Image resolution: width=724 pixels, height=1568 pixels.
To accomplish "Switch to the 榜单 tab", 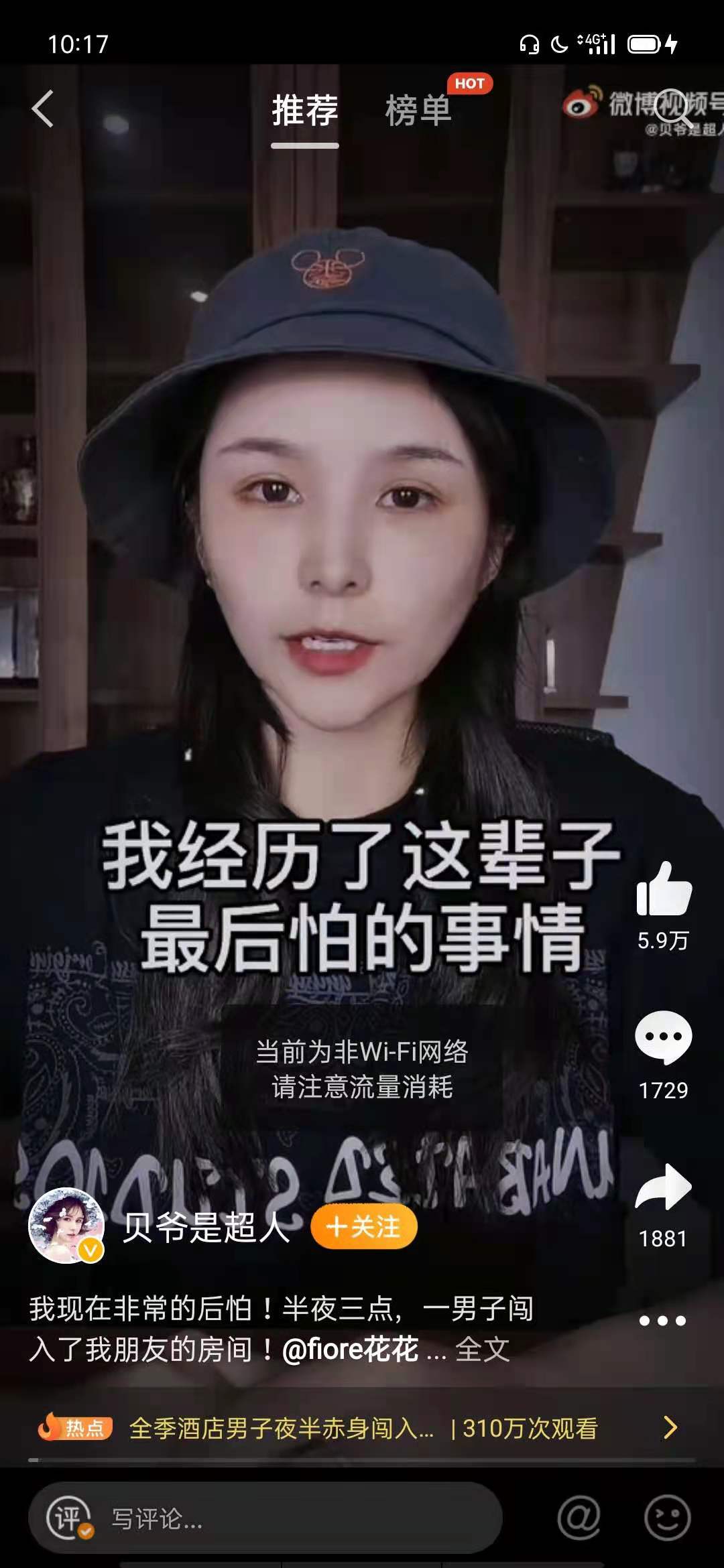I will point(418,111).
